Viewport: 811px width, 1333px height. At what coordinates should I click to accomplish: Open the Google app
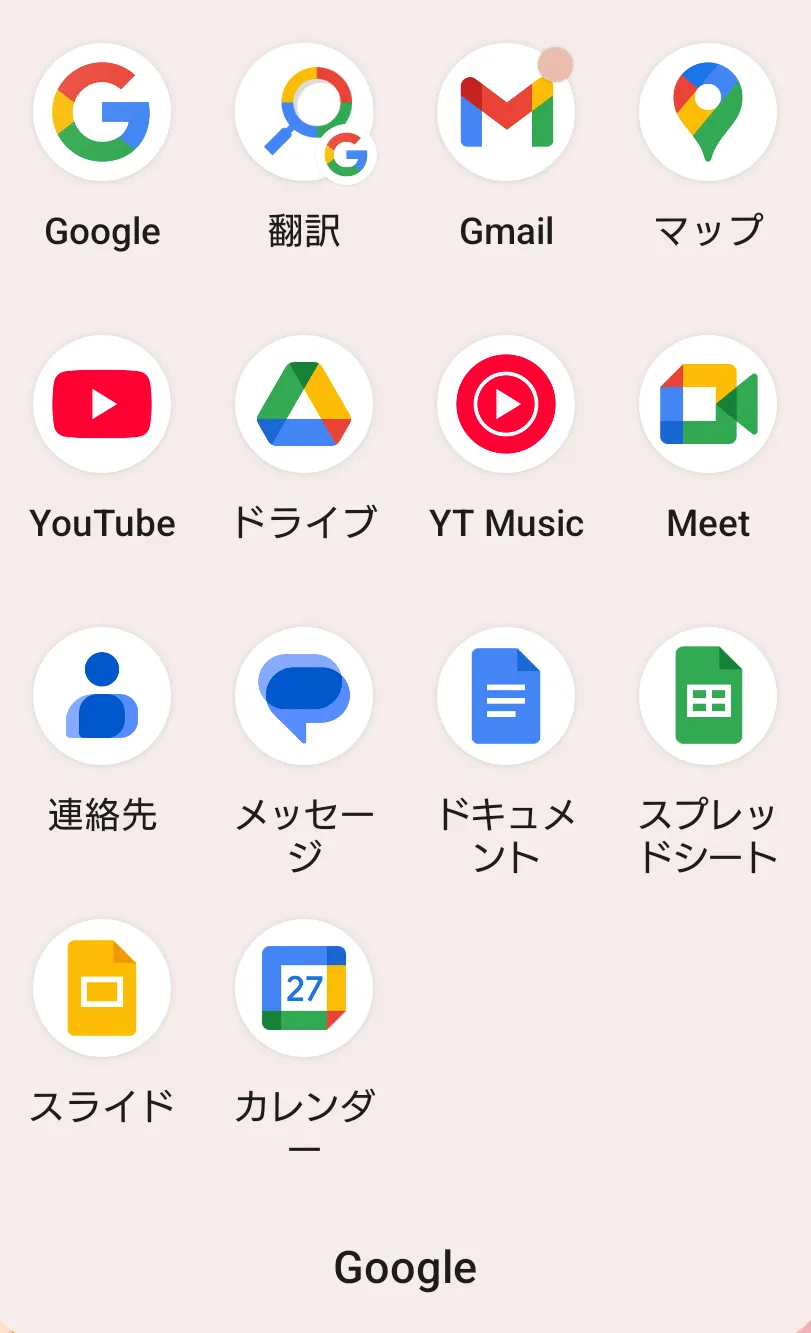click(102, 112)
